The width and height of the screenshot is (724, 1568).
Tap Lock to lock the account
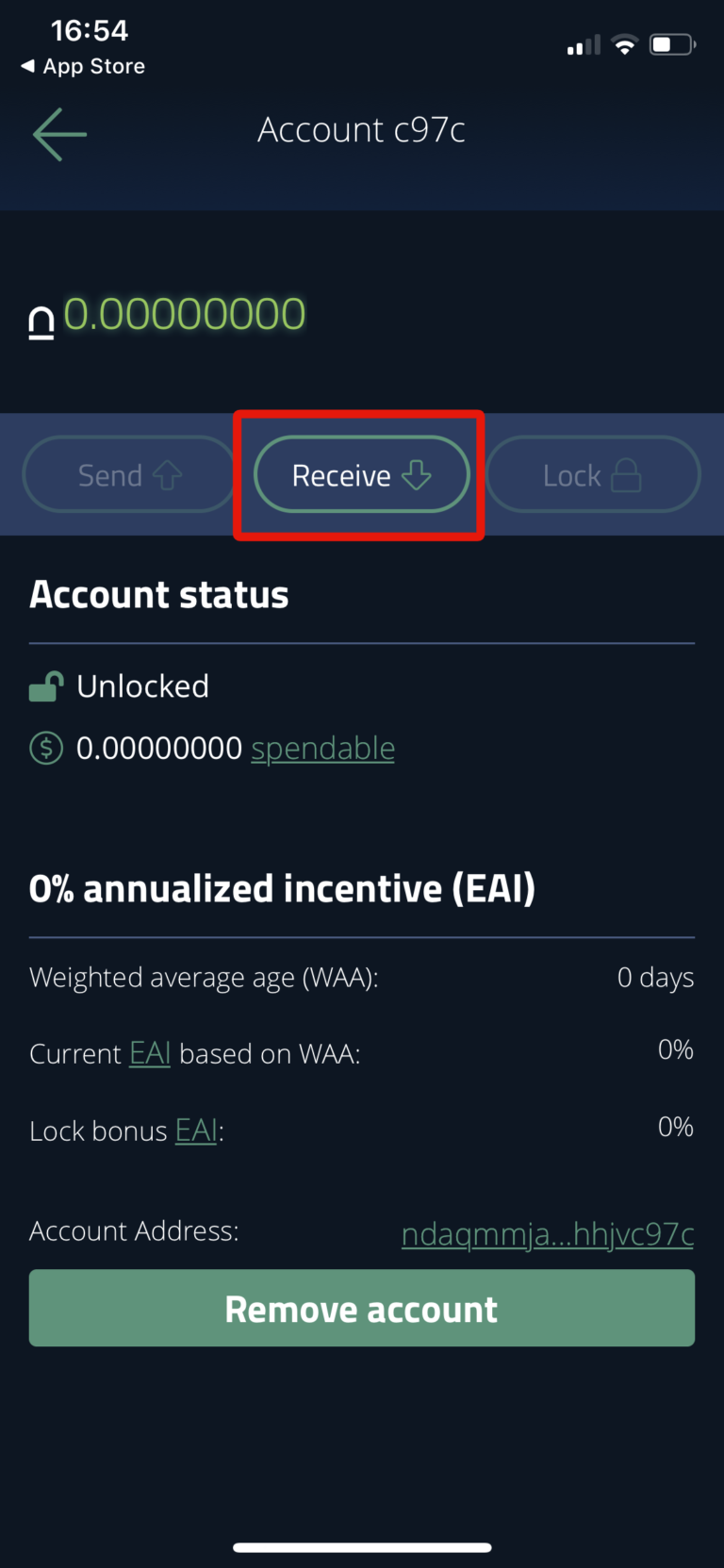593,475
